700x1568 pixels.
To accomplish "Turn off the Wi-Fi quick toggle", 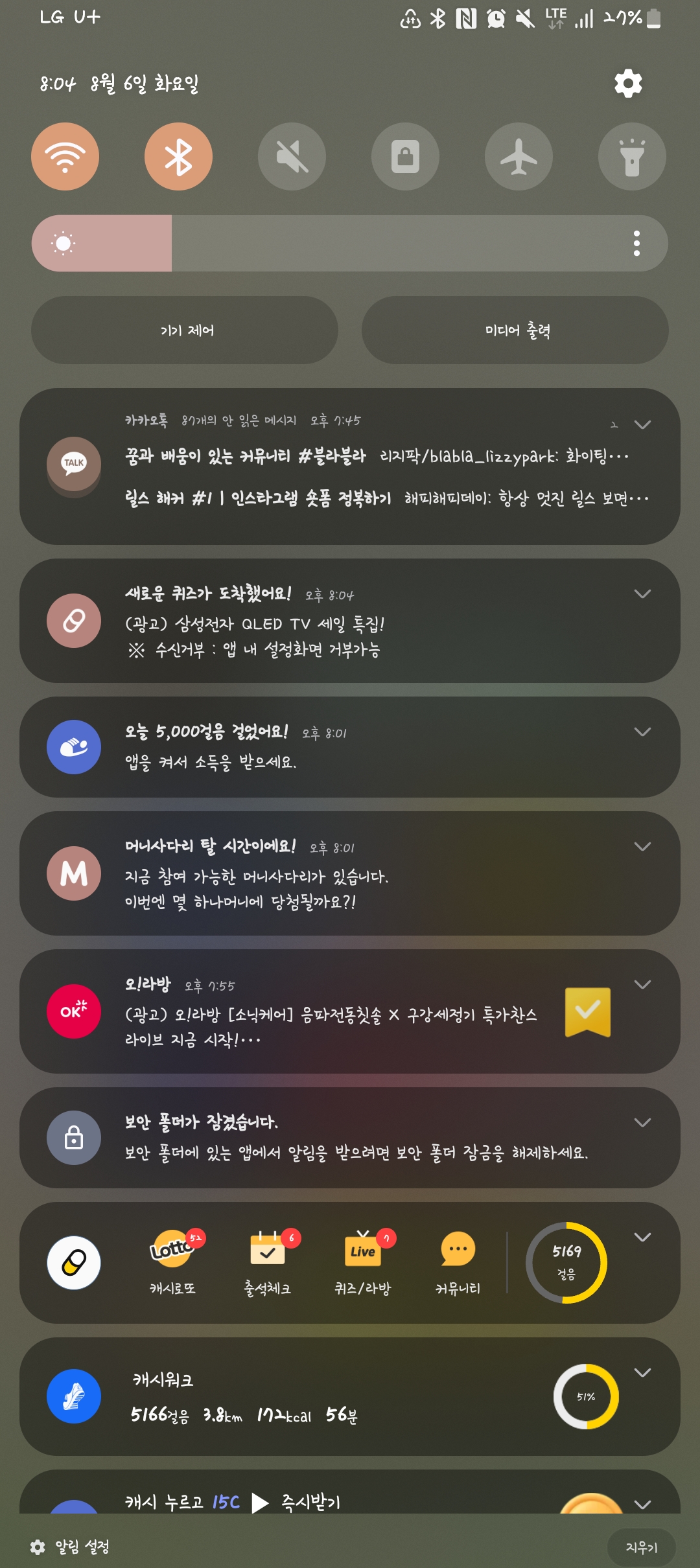I will (x=65, y=156).
